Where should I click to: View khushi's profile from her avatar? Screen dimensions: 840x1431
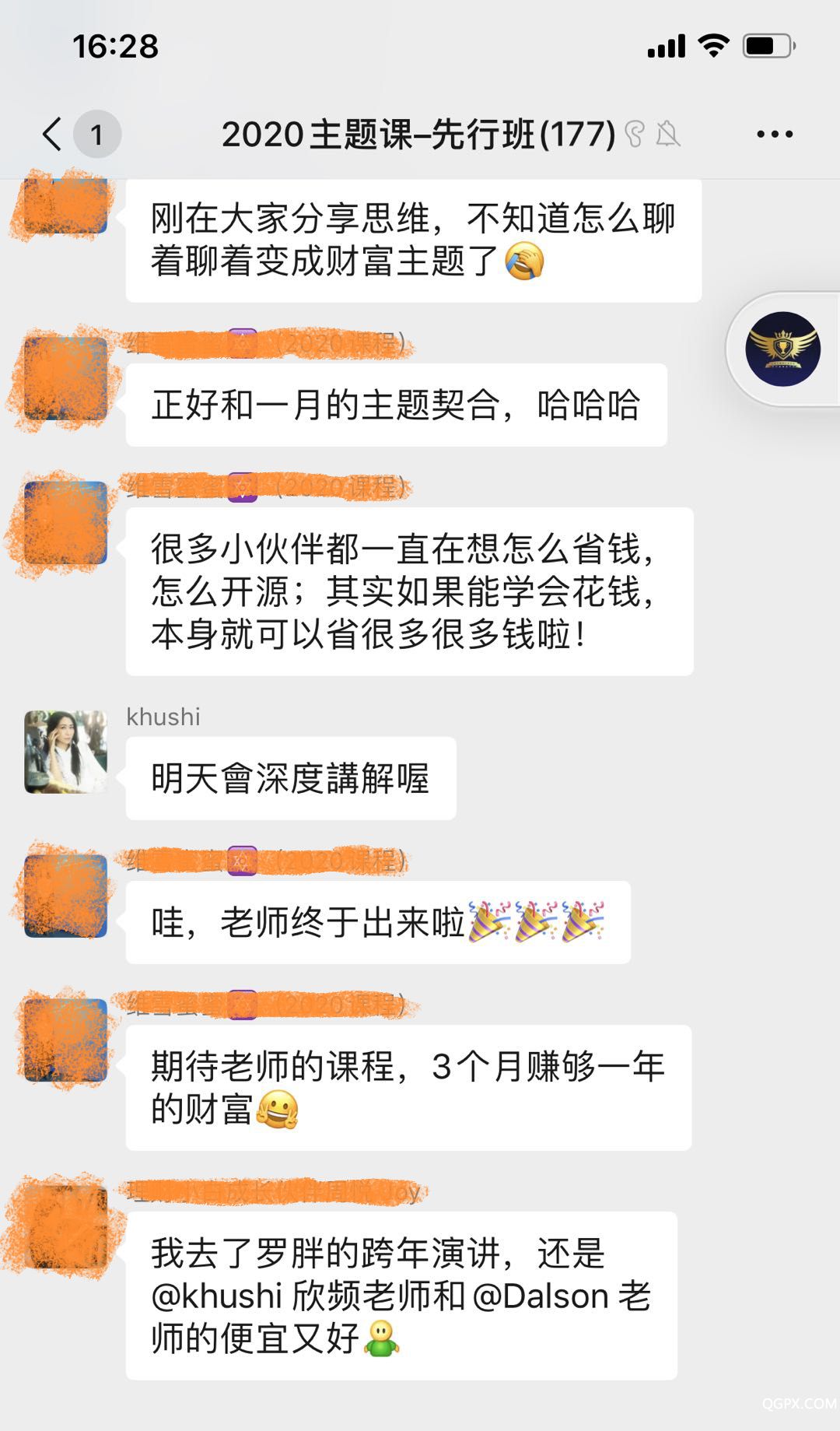[66, 752]
